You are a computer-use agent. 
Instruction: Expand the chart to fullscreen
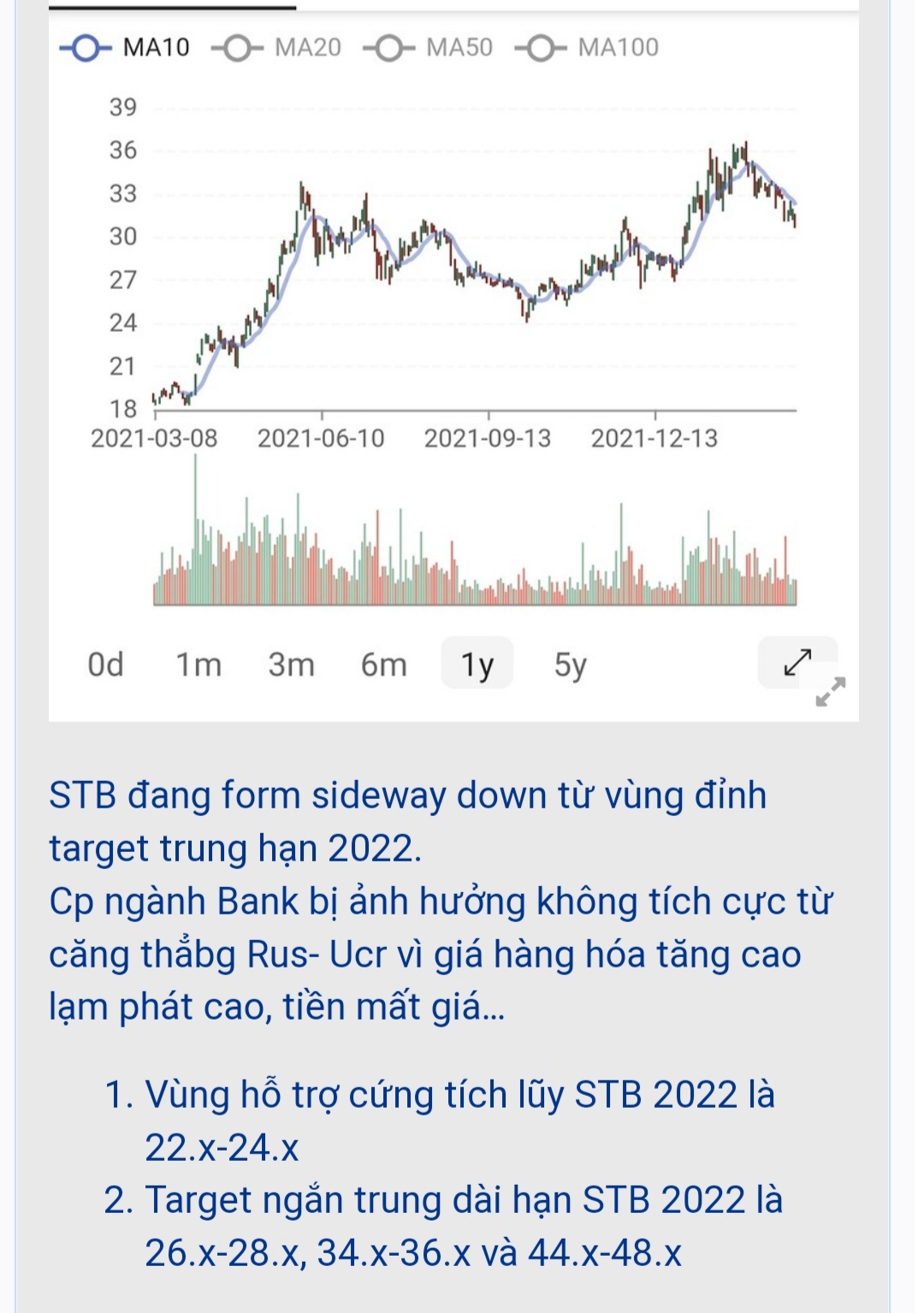click(x=797, y=662)
